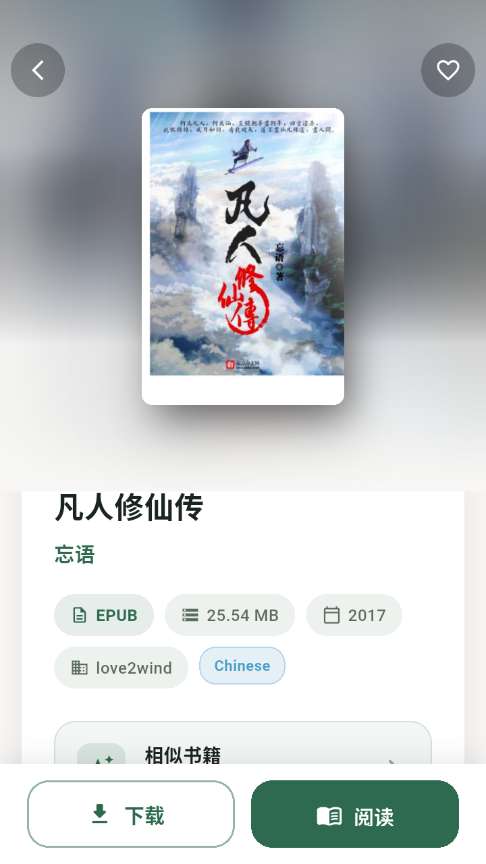Favorite this book with the heart icon
486x864 pixels.
click(448, 71)
